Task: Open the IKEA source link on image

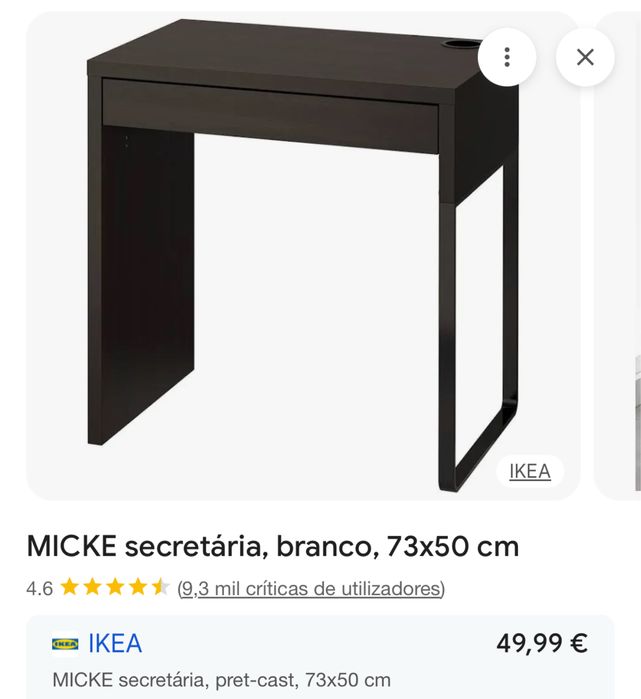Action: click(x=530, y=471)
